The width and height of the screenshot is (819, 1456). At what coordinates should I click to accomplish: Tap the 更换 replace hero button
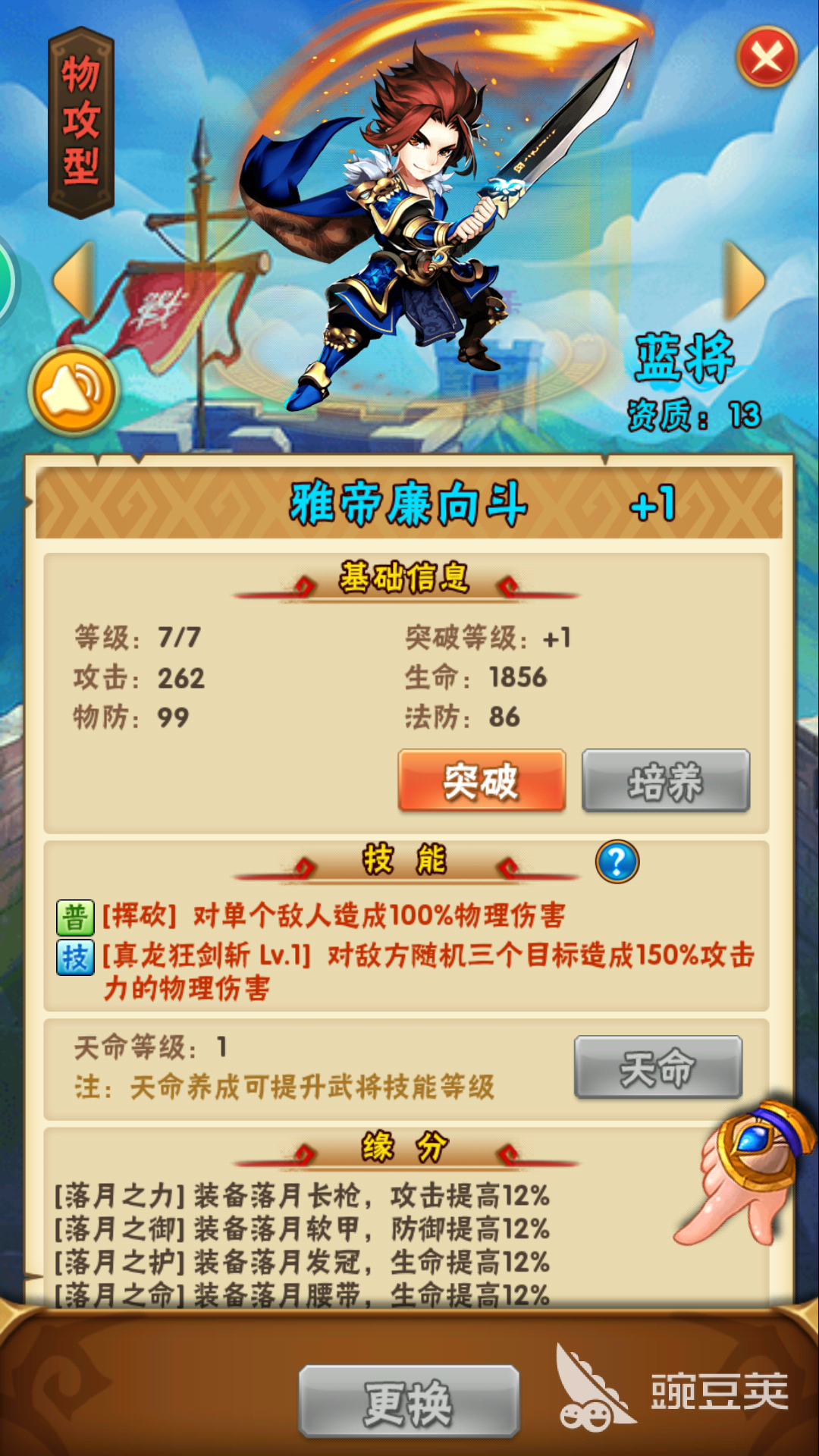(x=409, y=1401)
